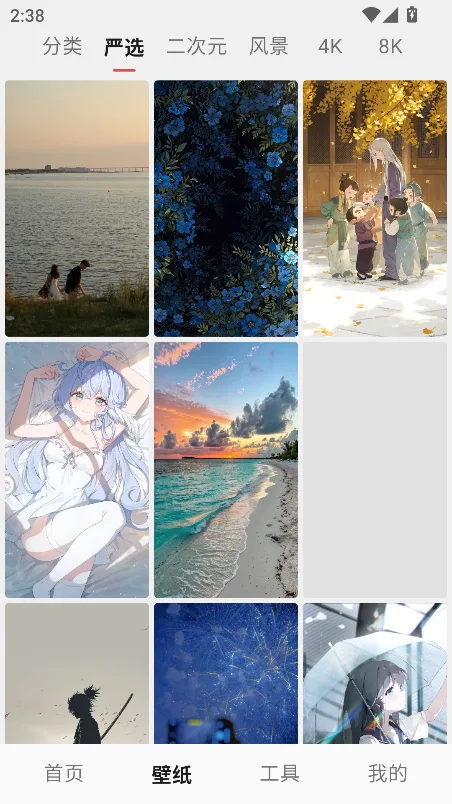The image size is (452, 804).
Task: Tap the 严选 tab
Action: 124,48
